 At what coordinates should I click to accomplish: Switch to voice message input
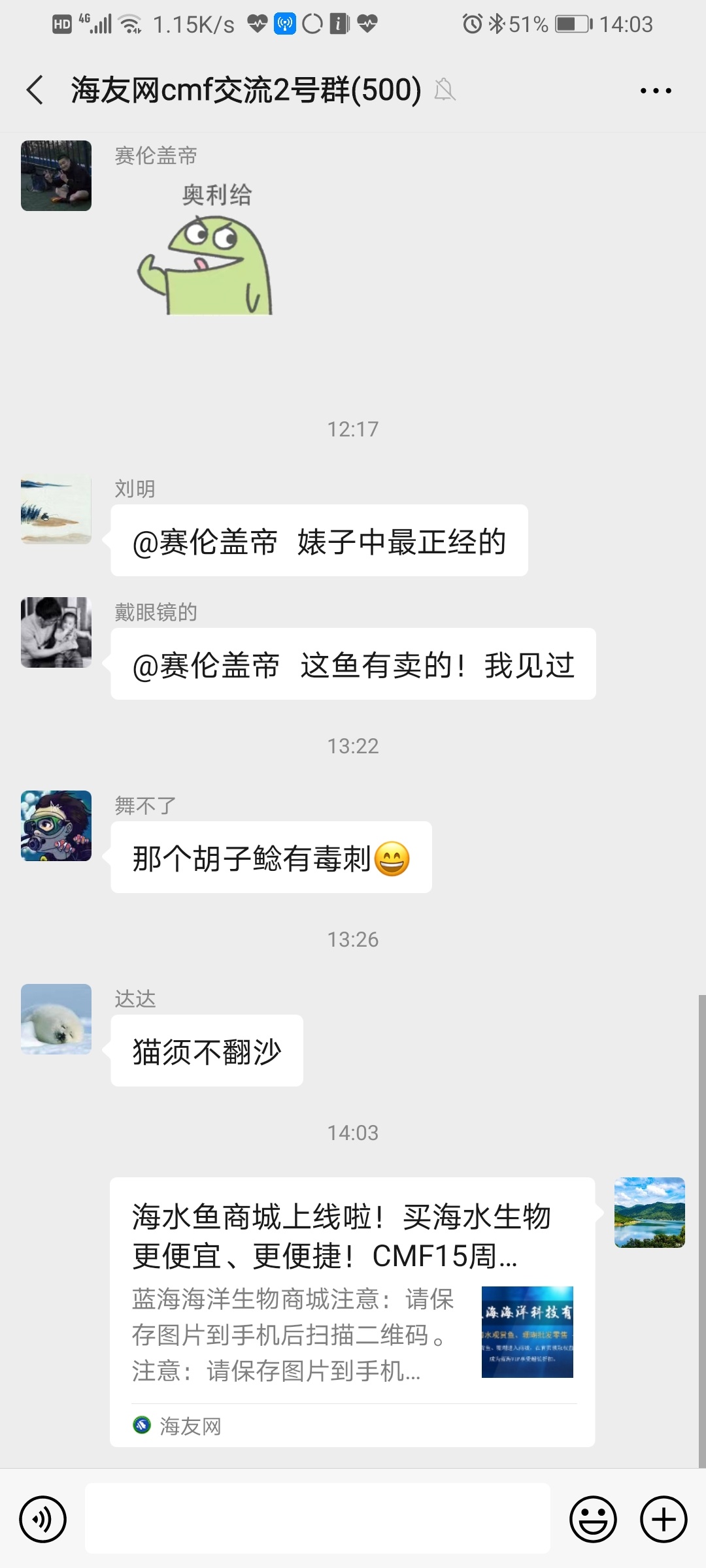43,1519
